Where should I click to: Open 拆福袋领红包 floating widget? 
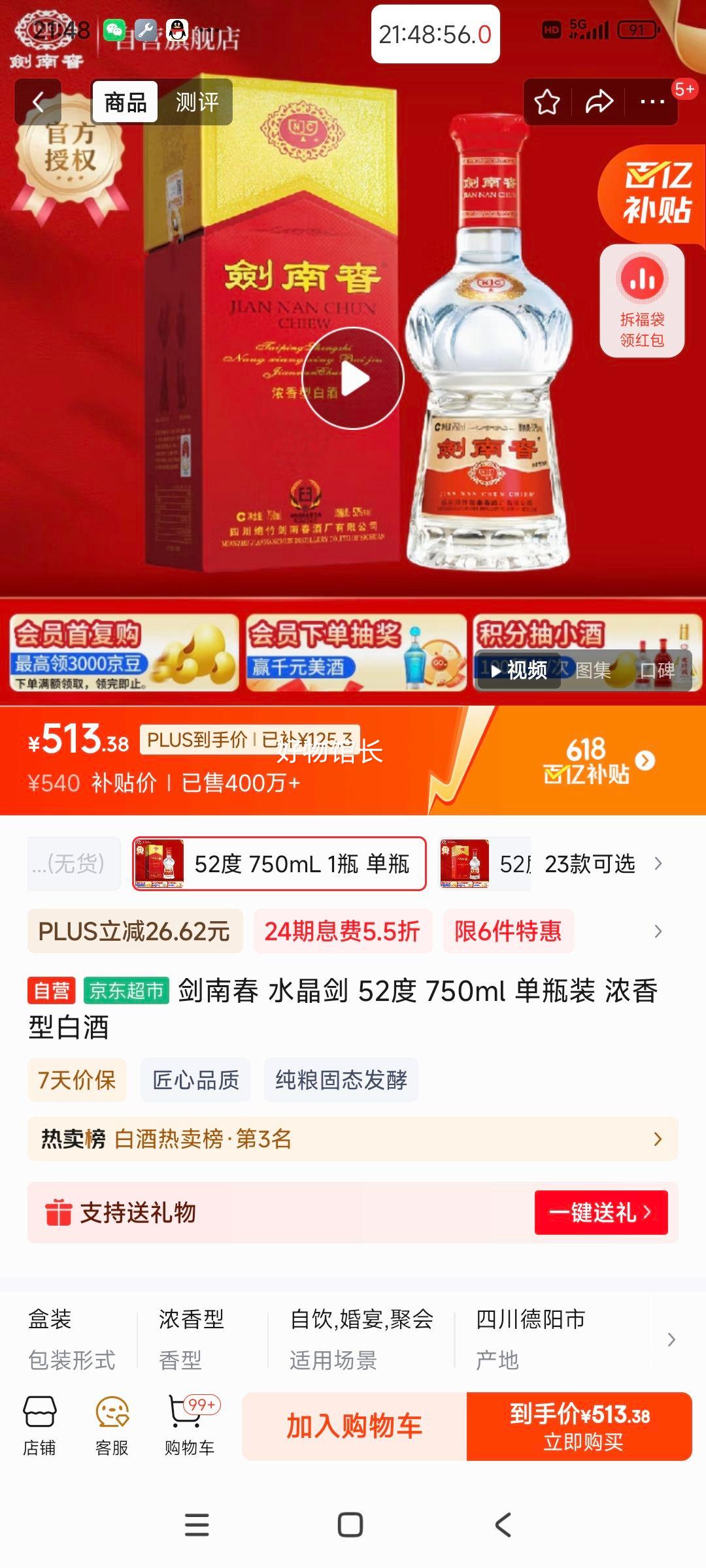point(642,302)
